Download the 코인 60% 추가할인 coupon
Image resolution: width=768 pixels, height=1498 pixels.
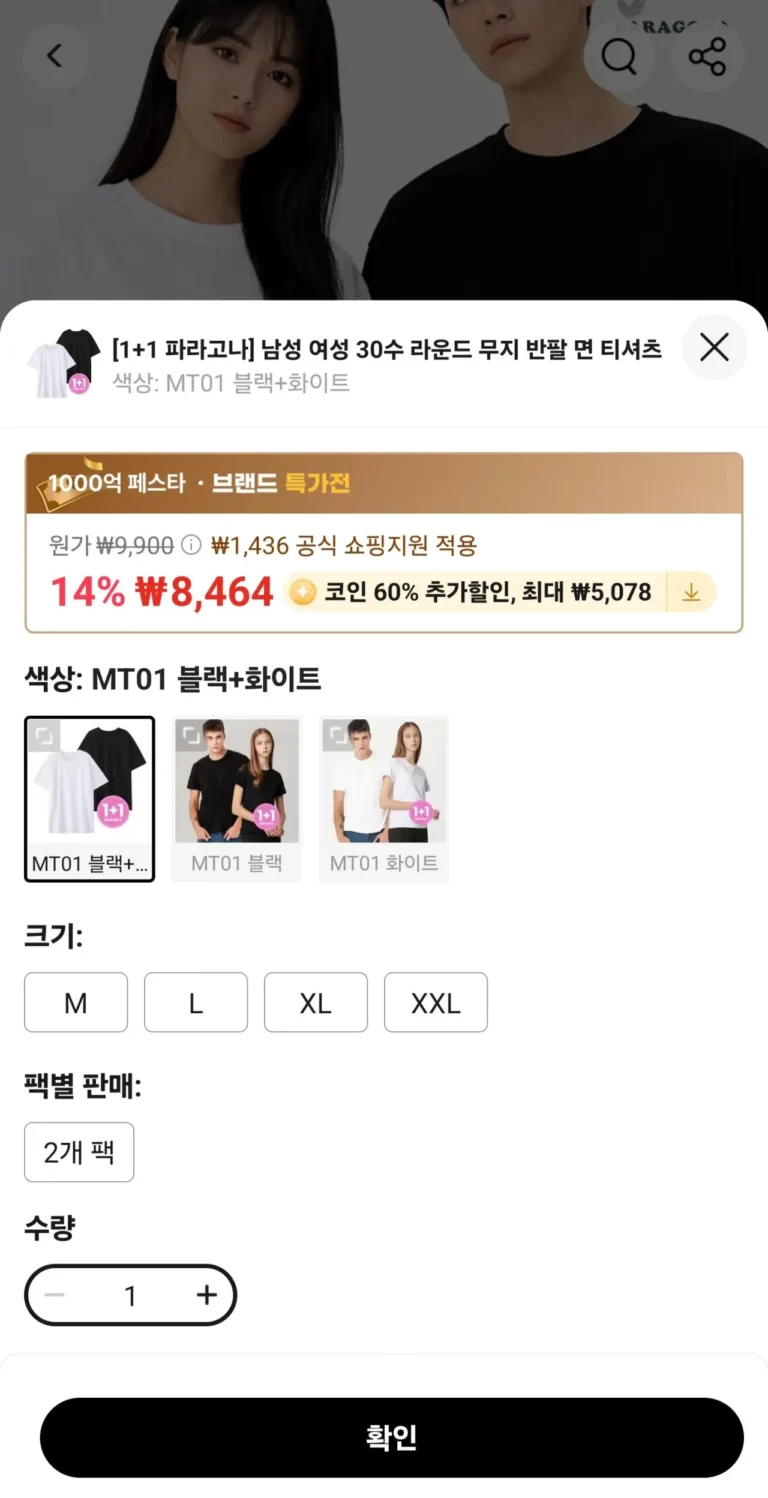[x=691, y=592]
